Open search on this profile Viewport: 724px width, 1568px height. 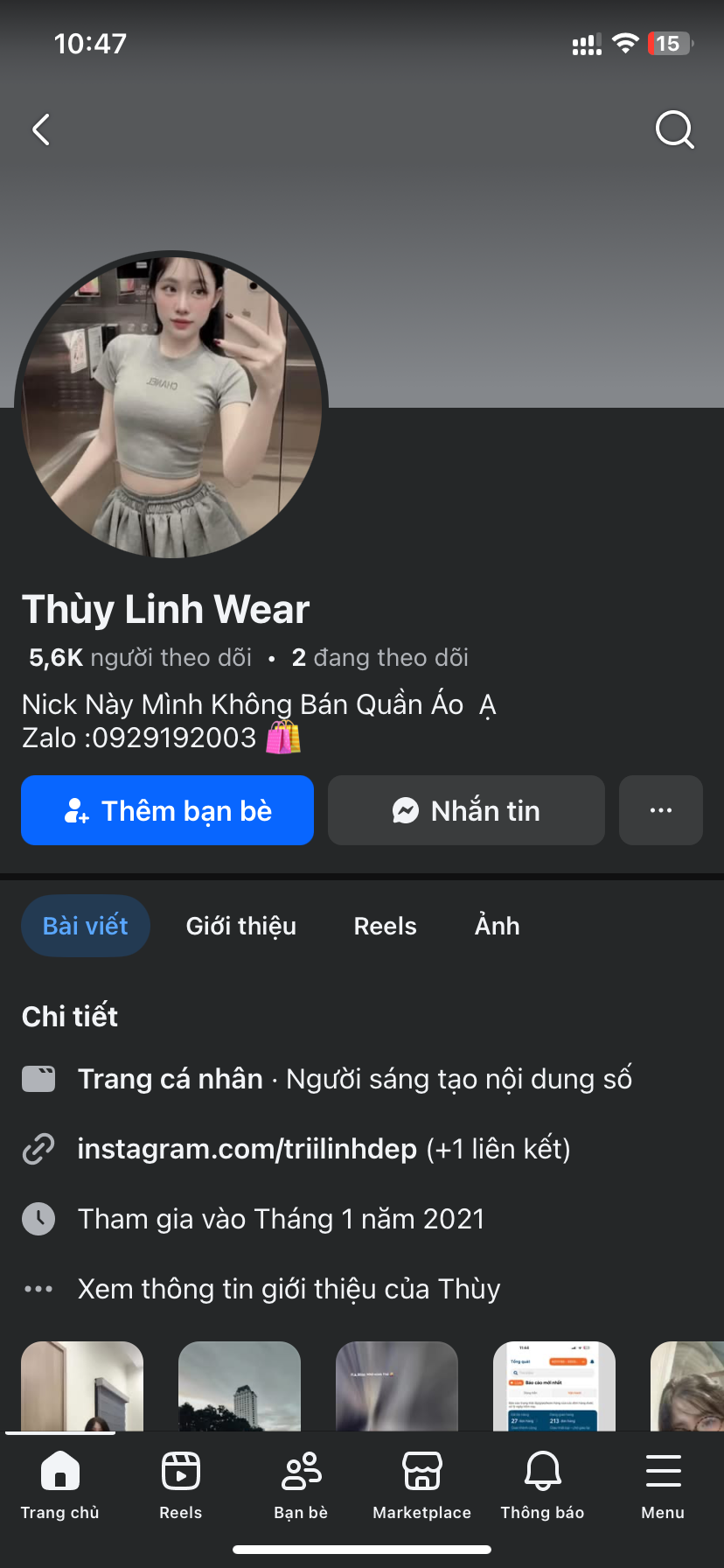tap(674, 130)
